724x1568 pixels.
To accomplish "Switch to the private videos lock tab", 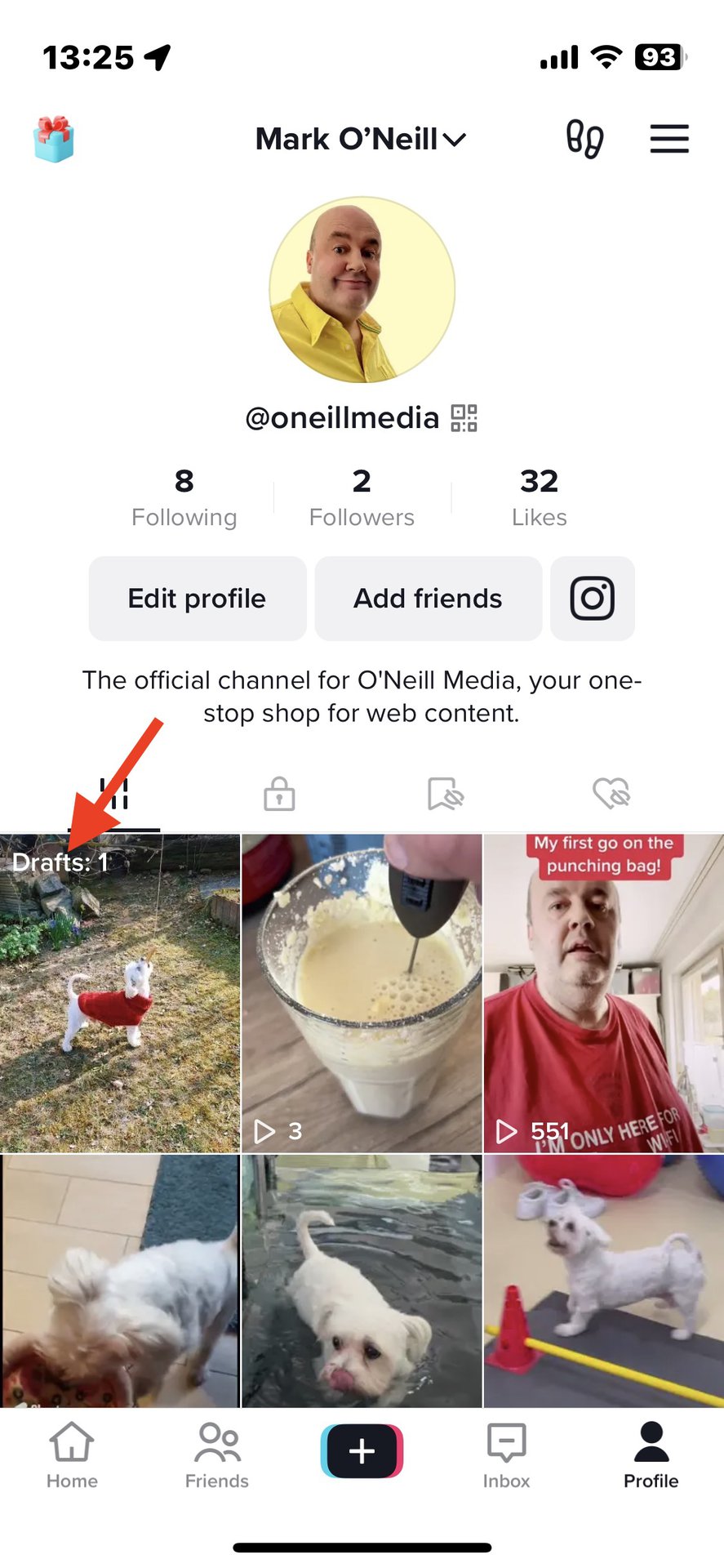I will (279, 794).
